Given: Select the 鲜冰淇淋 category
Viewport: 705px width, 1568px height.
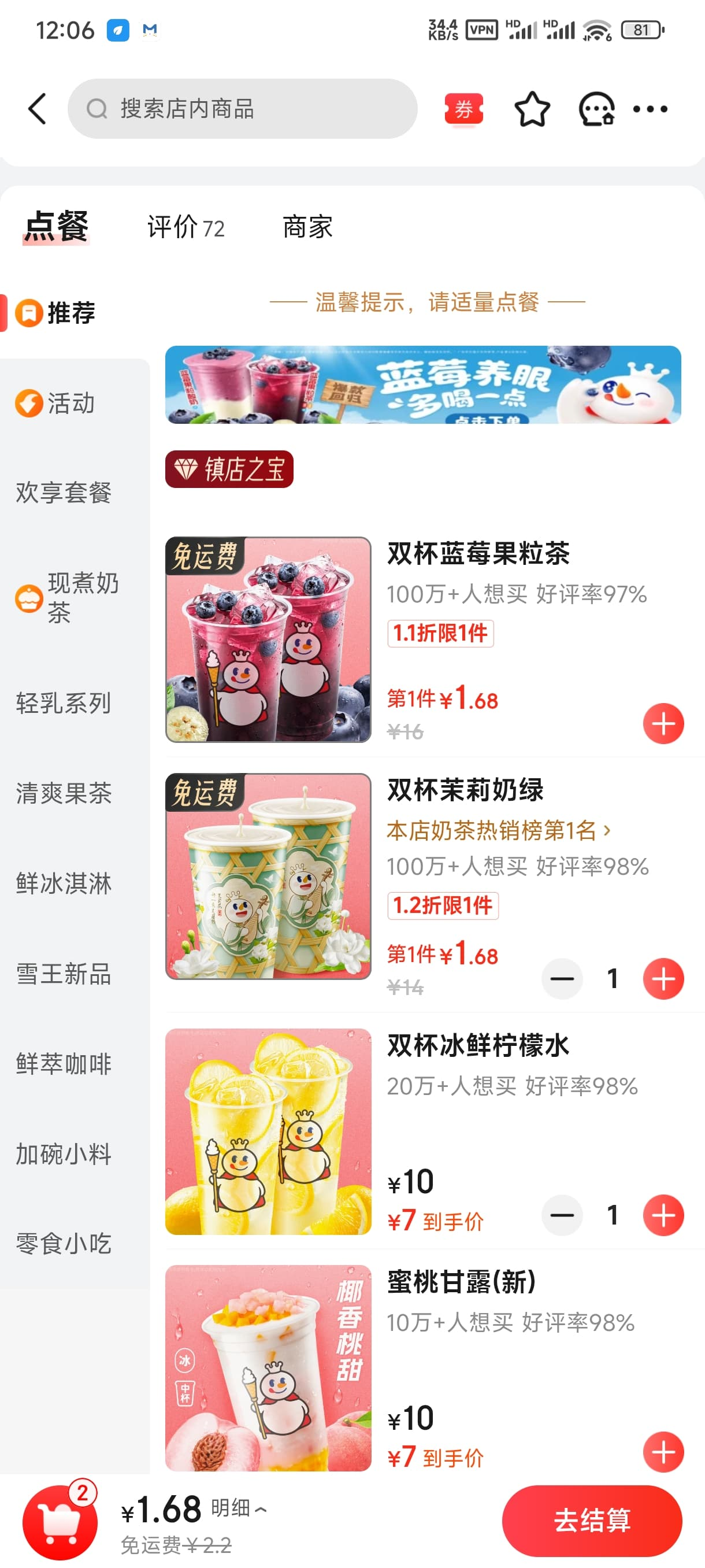Looking at the screenshot, I should (x=63, y=883).
